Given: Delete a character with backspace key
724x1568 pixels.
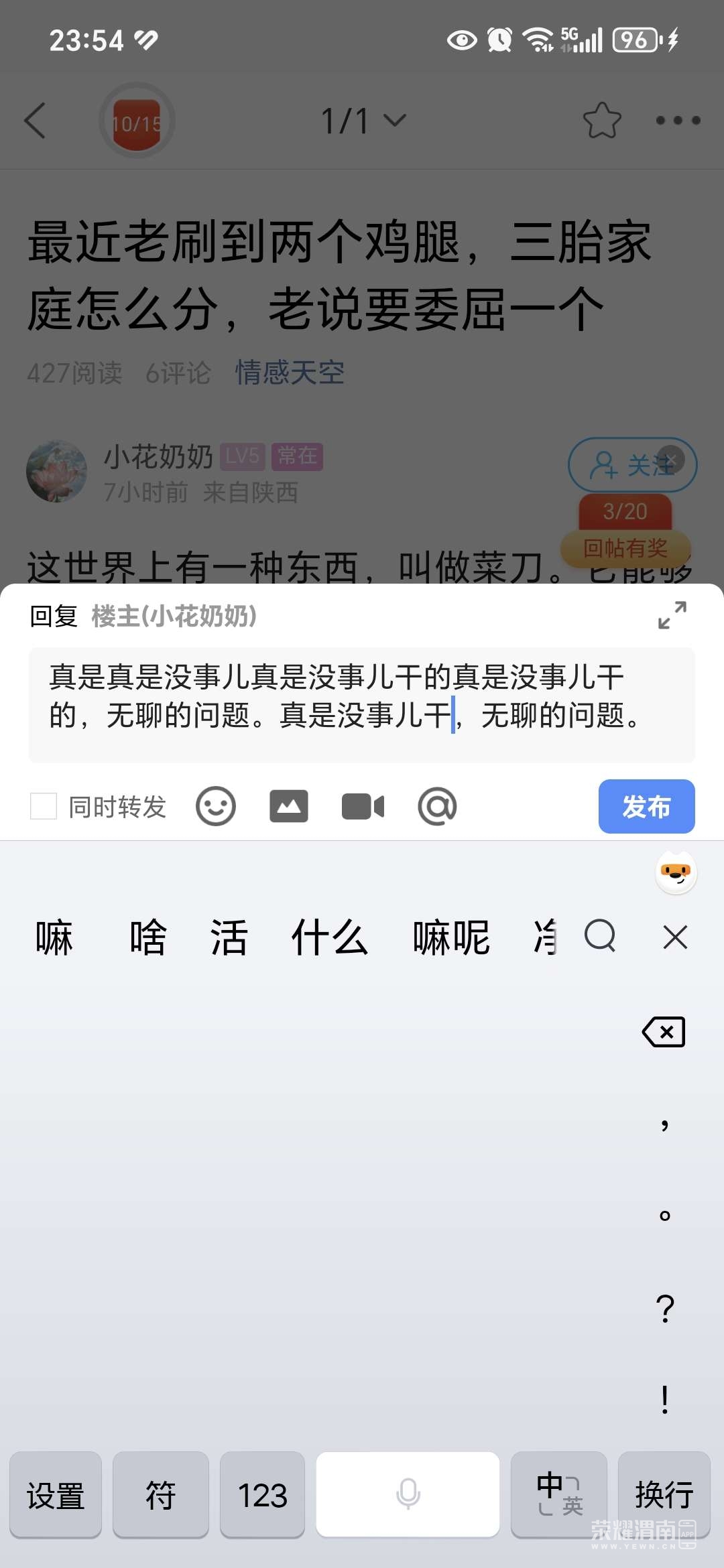Looking at the screenshot, I should pyautogui.click(x=664, y=1032).
